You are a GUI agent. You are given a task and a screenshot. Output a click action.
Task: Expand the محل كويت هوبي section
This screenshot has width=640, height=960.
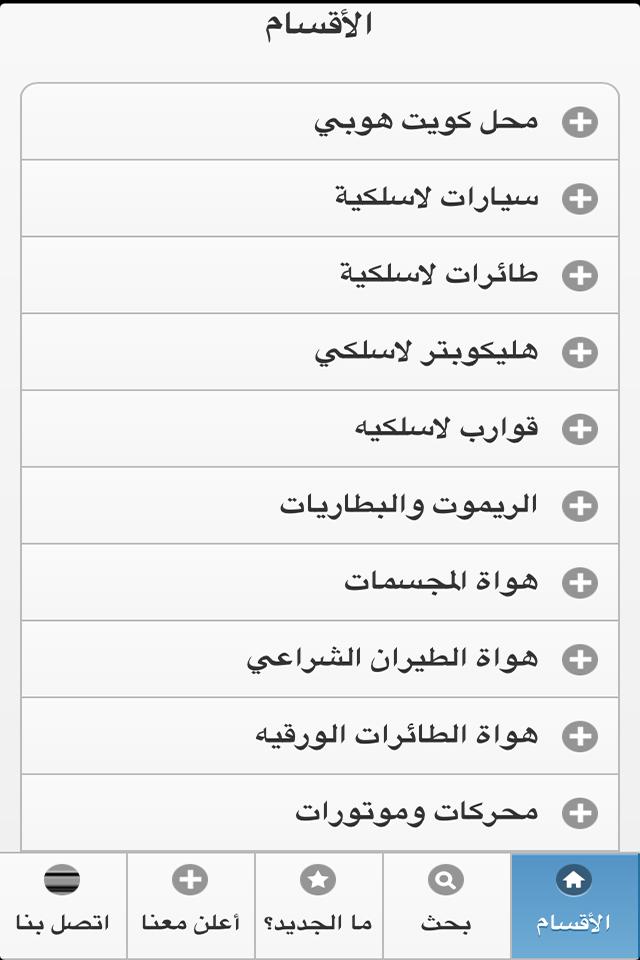click(579, 122)
